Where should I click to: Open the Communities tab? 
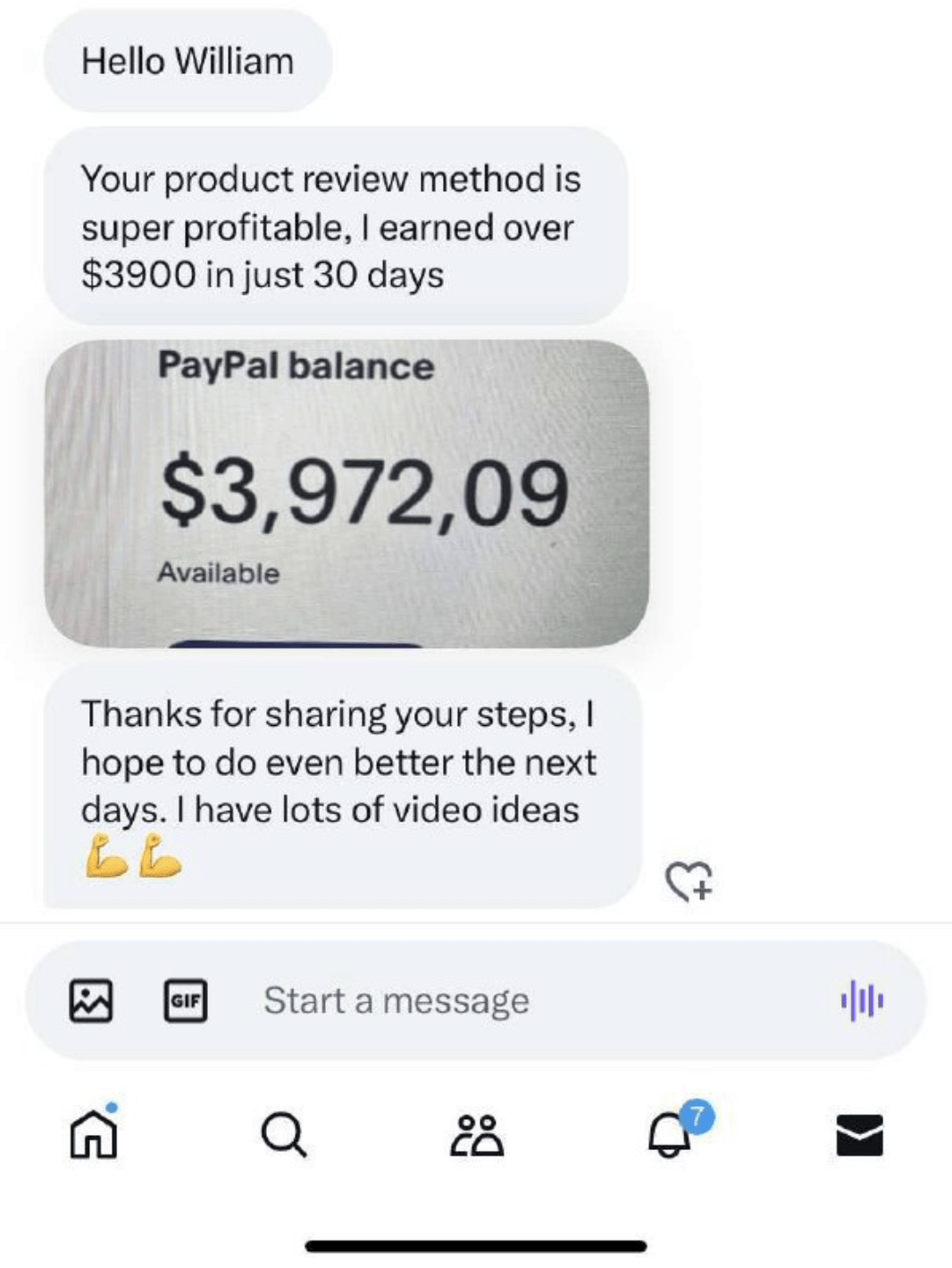pos(477,1135)
